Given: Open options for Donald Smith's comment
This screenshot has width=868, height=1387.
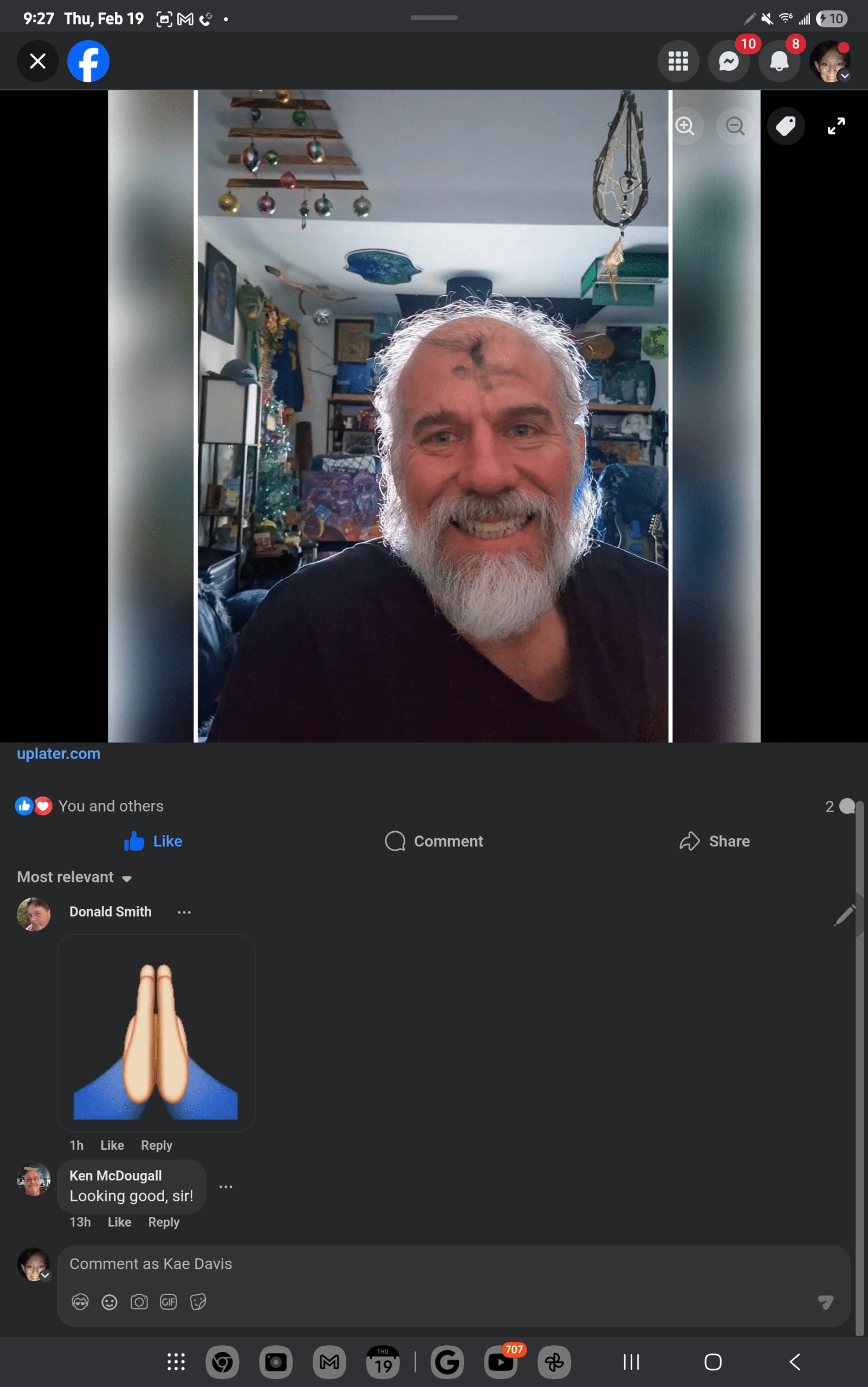Looking at the screenshot, I should 184,912.
